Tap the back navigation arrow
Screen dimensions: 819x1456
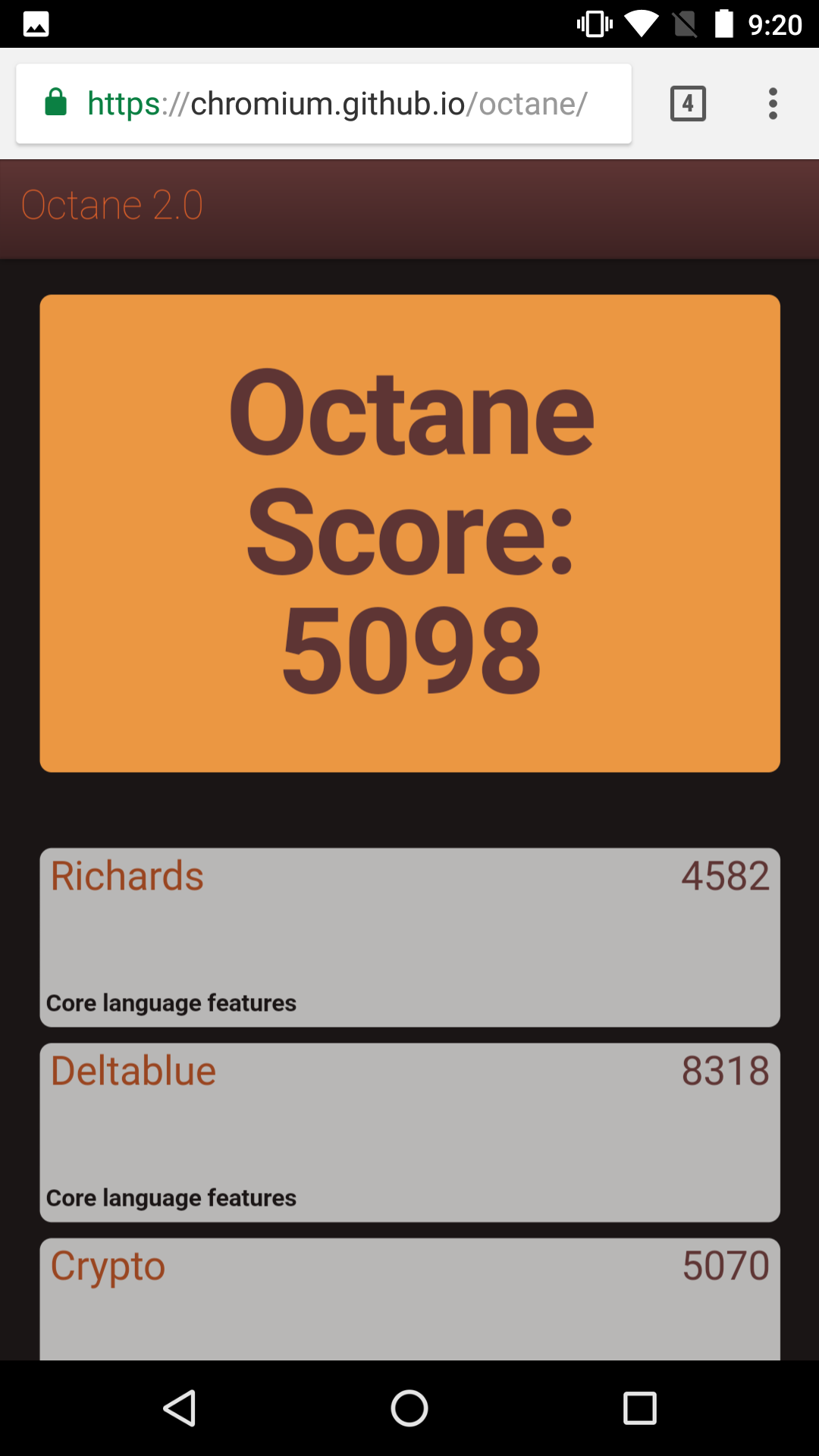tap(180, 1408)
